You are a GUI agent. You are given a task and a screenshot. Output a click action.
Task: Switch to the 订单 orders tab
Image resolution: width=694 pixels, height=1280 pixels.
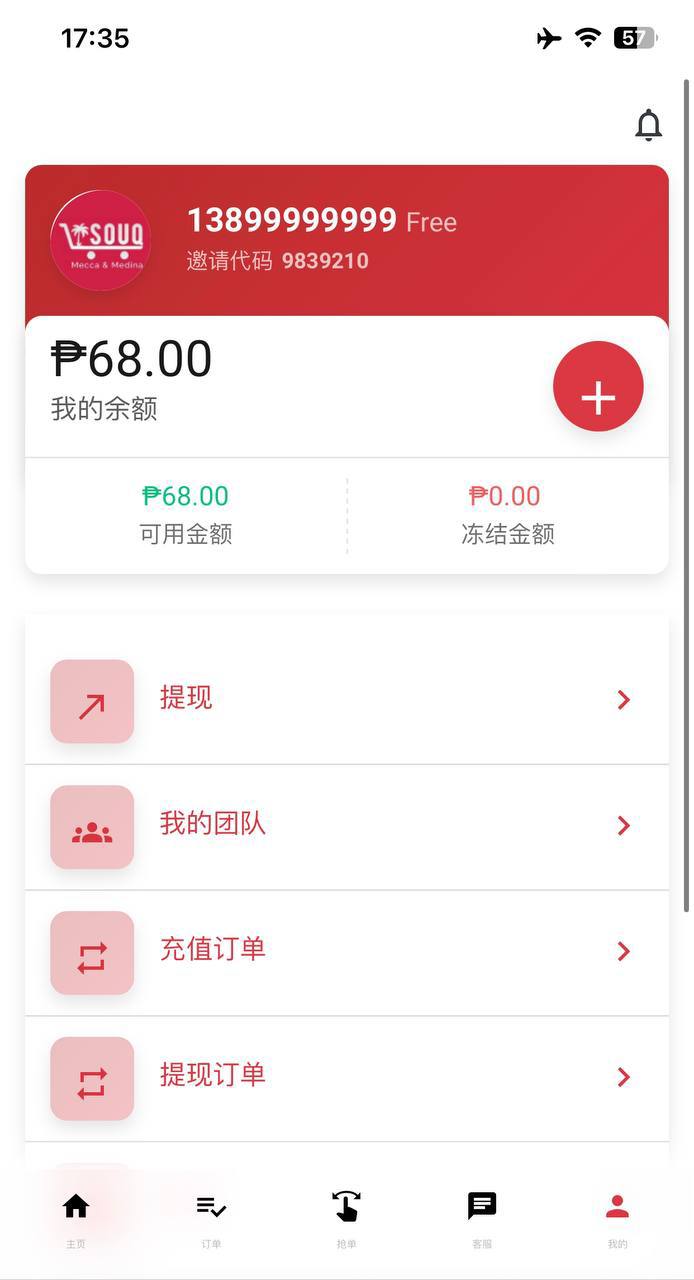tap(211, 1219)
